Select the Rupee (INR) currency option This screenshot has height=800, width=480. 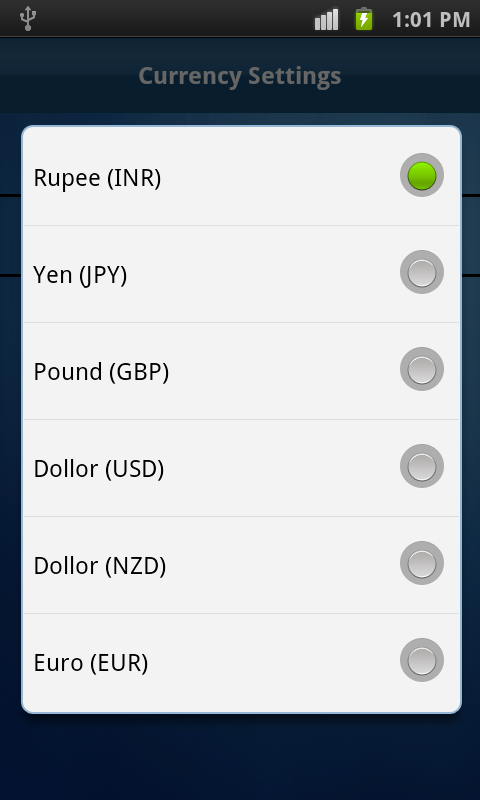241,177
